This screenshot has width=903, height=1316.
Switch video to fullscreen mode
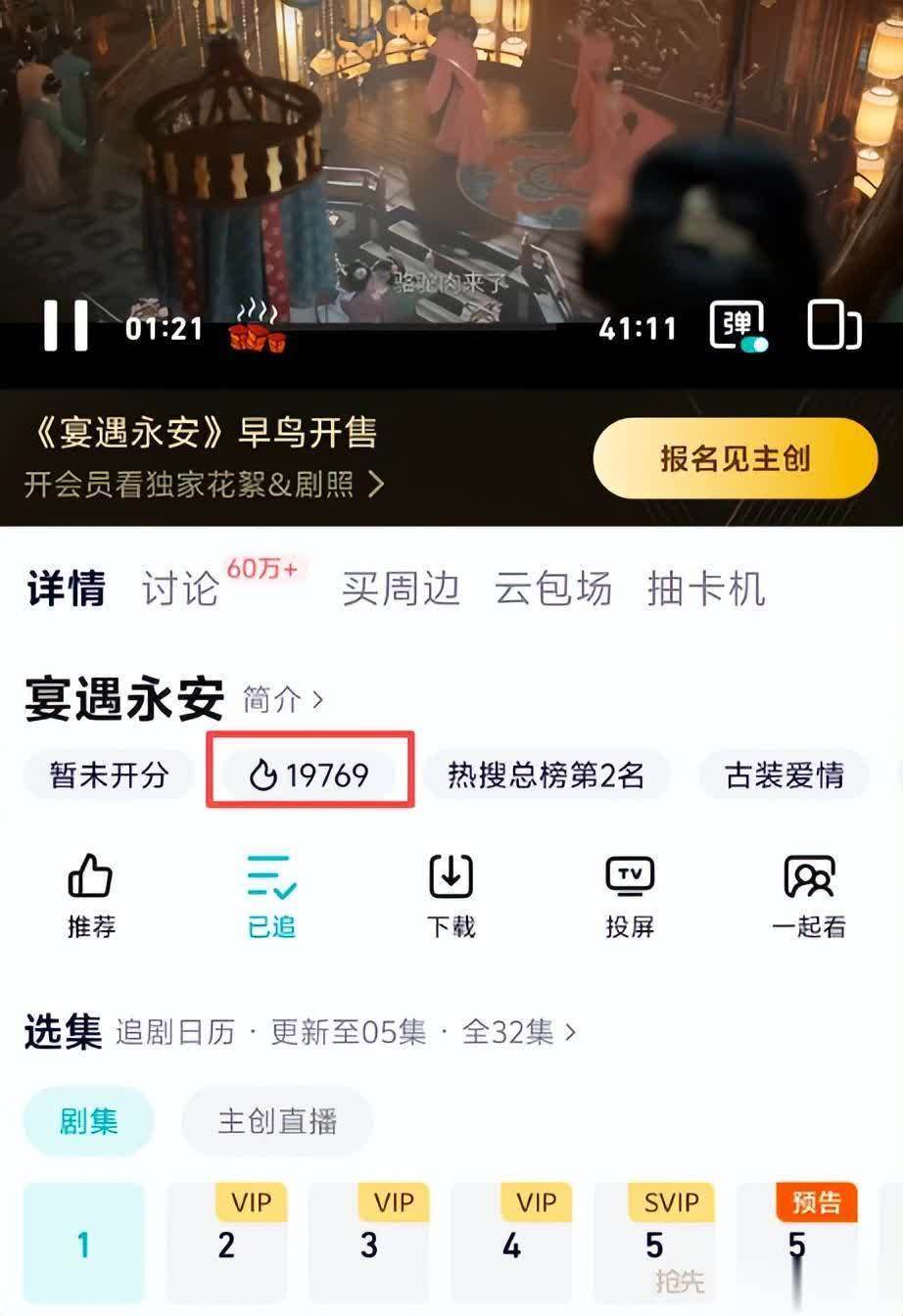[x=833, y=326]
